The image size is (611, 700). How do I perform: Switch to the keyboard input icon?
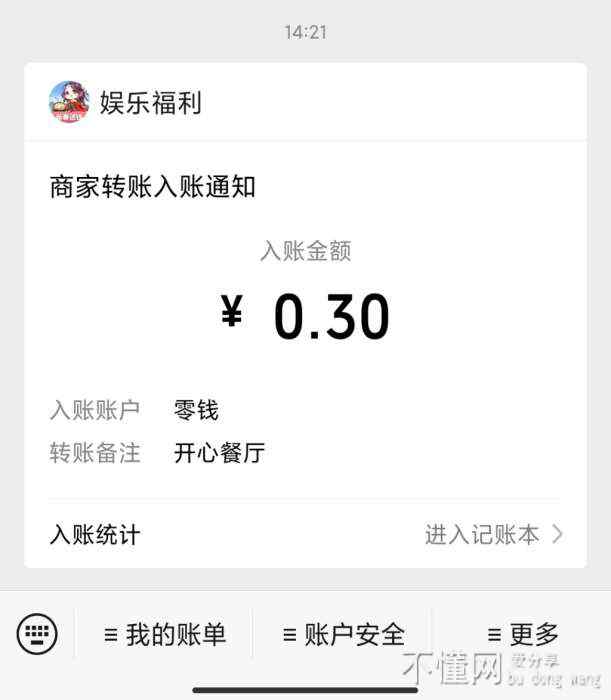tap(37, 633)
